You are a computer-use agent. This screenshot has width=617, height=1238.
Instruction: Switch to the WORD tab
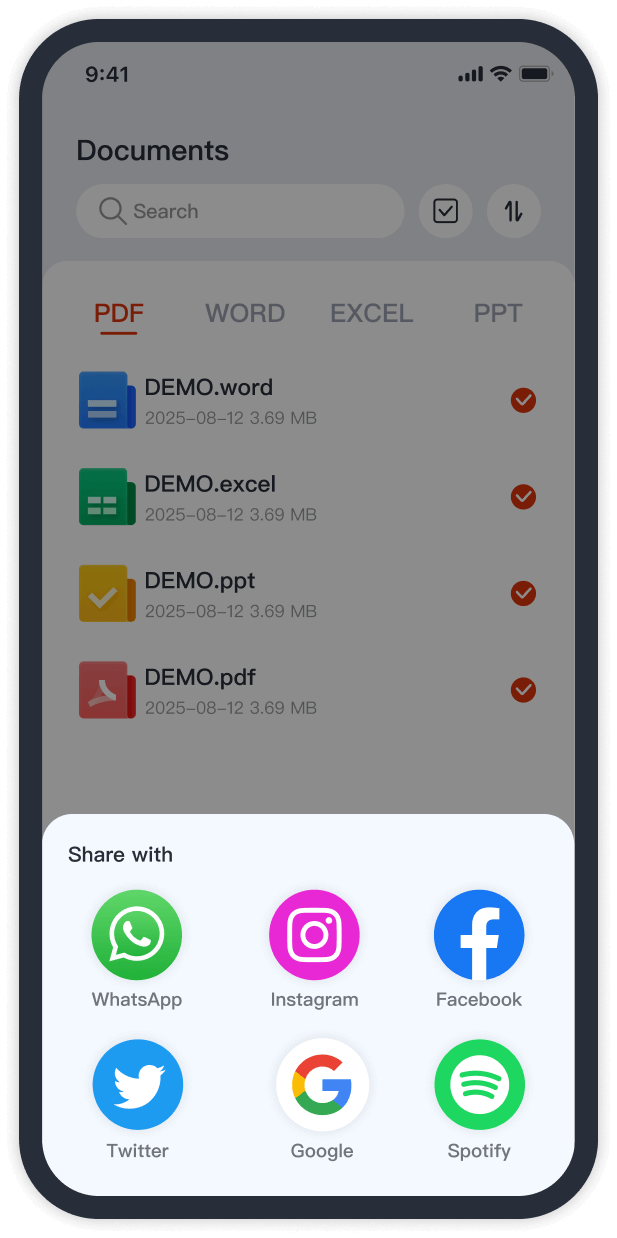[245, 313]
